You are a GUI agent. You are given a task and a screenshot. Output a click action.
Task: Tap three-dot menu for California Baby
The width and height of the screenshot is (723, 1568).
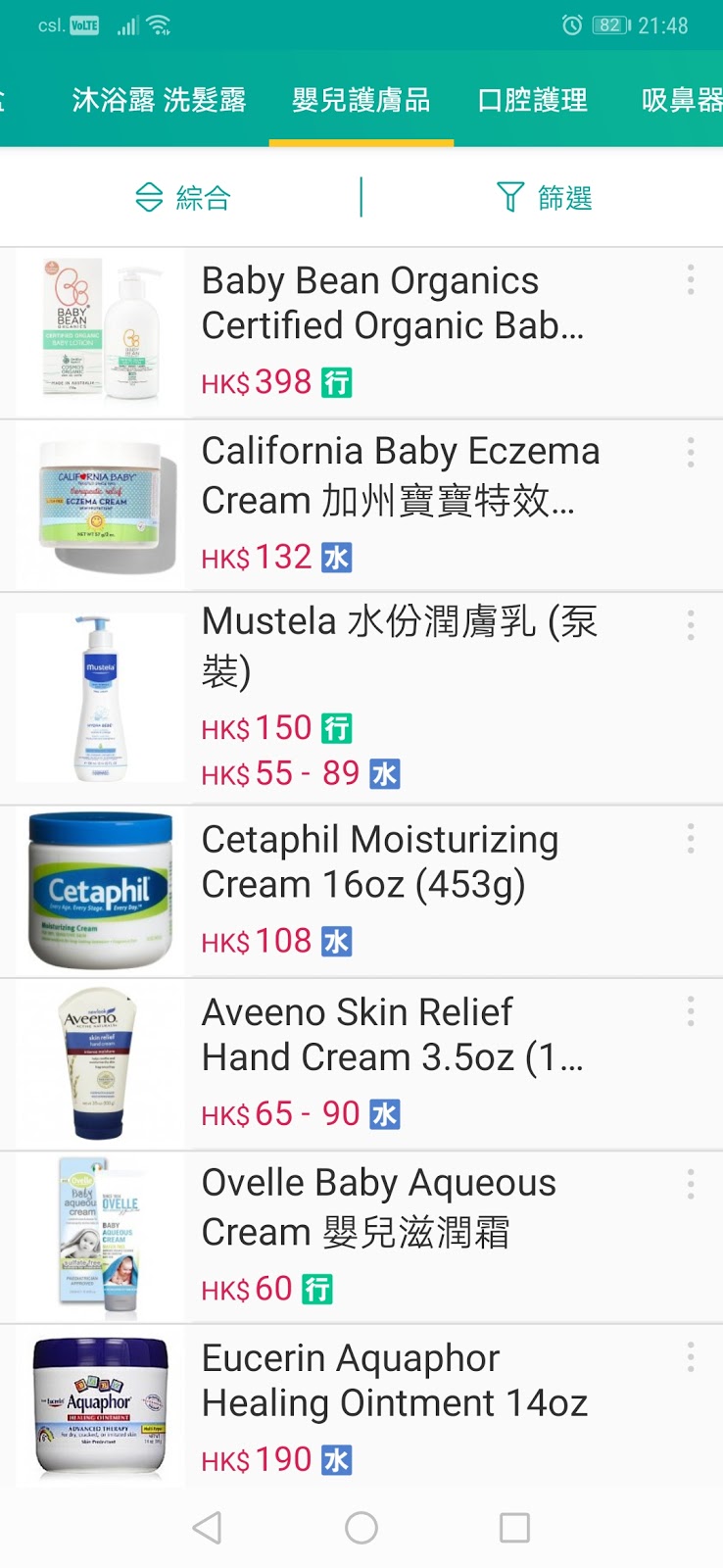coord(691,453)
